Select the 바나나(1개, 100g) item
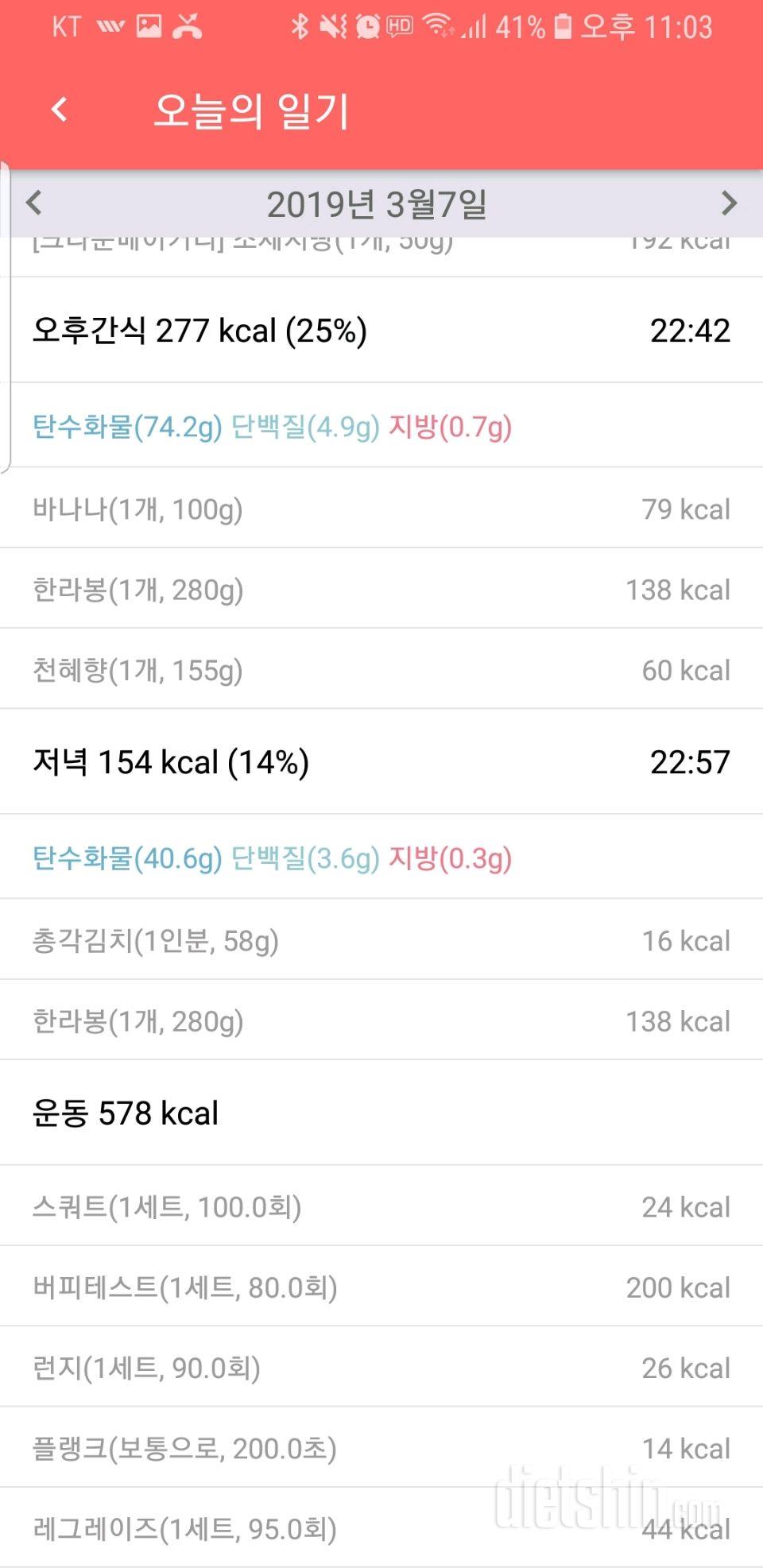This screenshot has height=1568, width=763. (381, 508)
